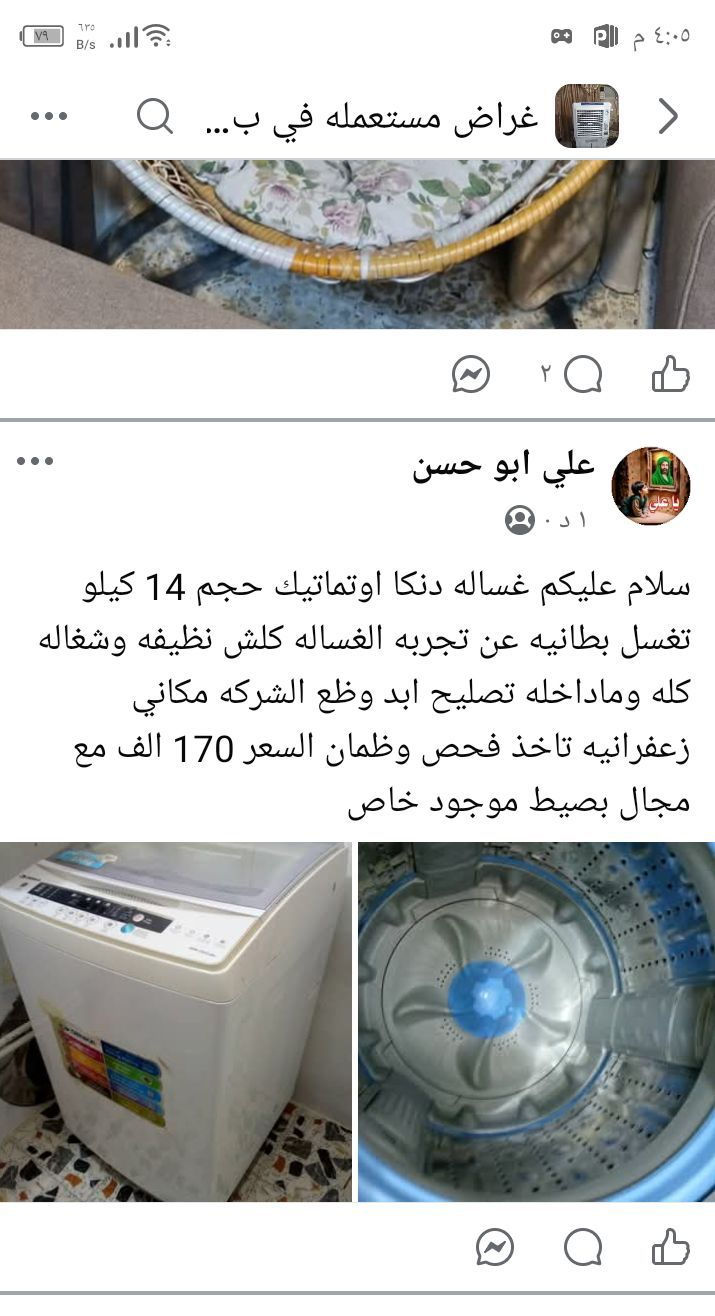Message علي ابو حسن about the washer
This screenshot has height=1316, width=715.
(x=495, y=1247)
